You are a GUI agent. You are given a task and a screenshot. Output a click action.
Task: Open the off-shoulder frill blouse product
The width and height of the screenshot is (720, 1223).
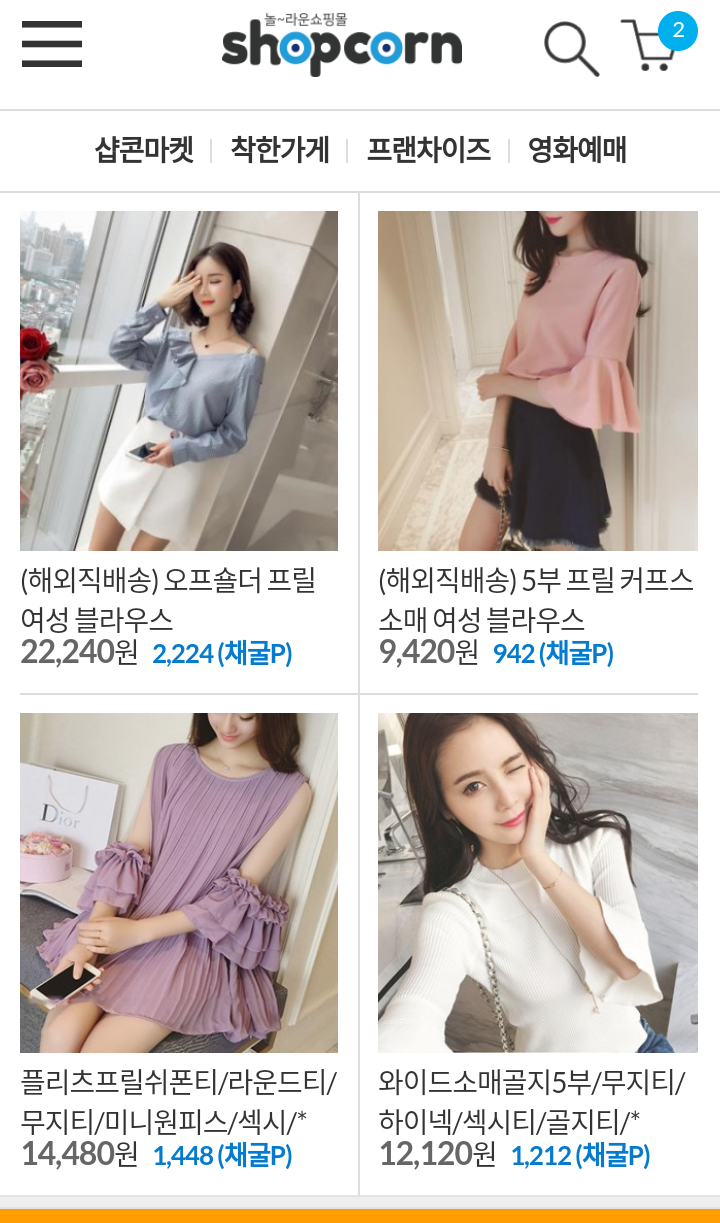pos(179,378)
